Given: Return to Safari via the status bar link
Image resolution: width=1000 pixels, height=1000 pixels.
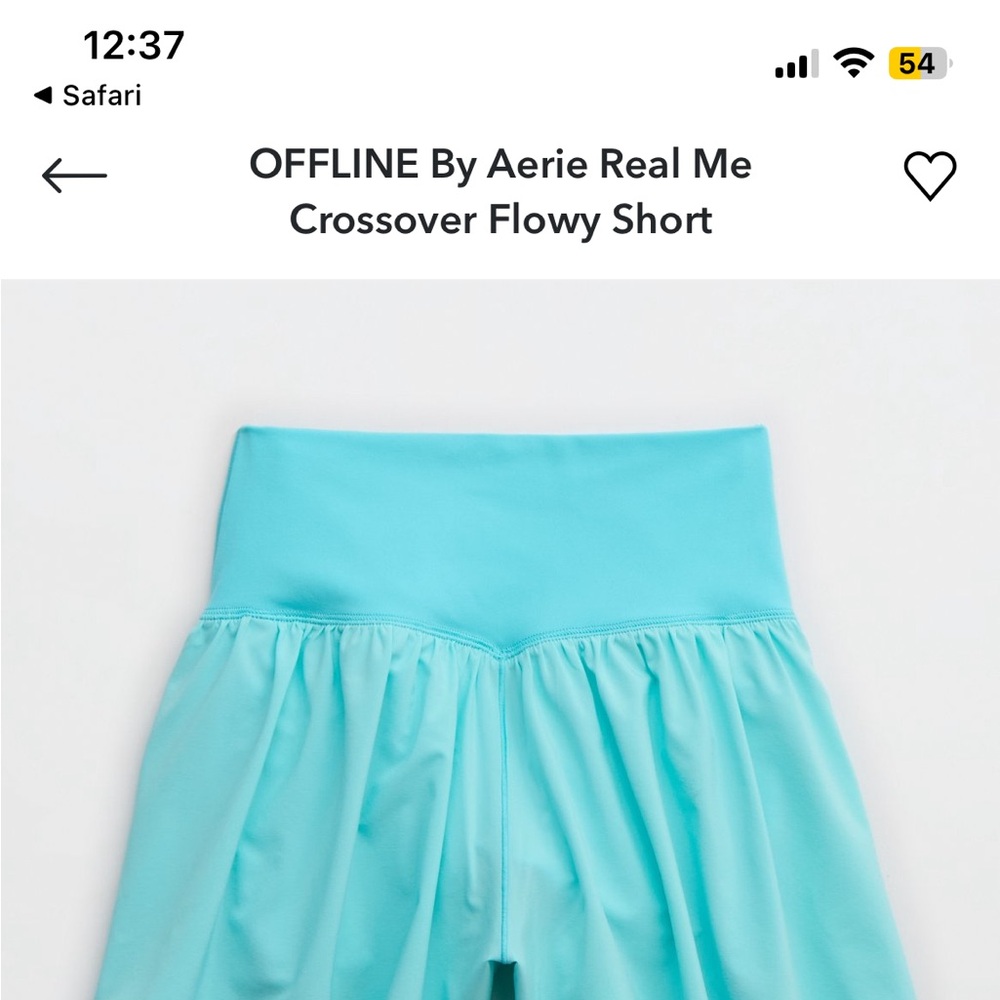Looking at the screenshot, I should coord(88,96).
